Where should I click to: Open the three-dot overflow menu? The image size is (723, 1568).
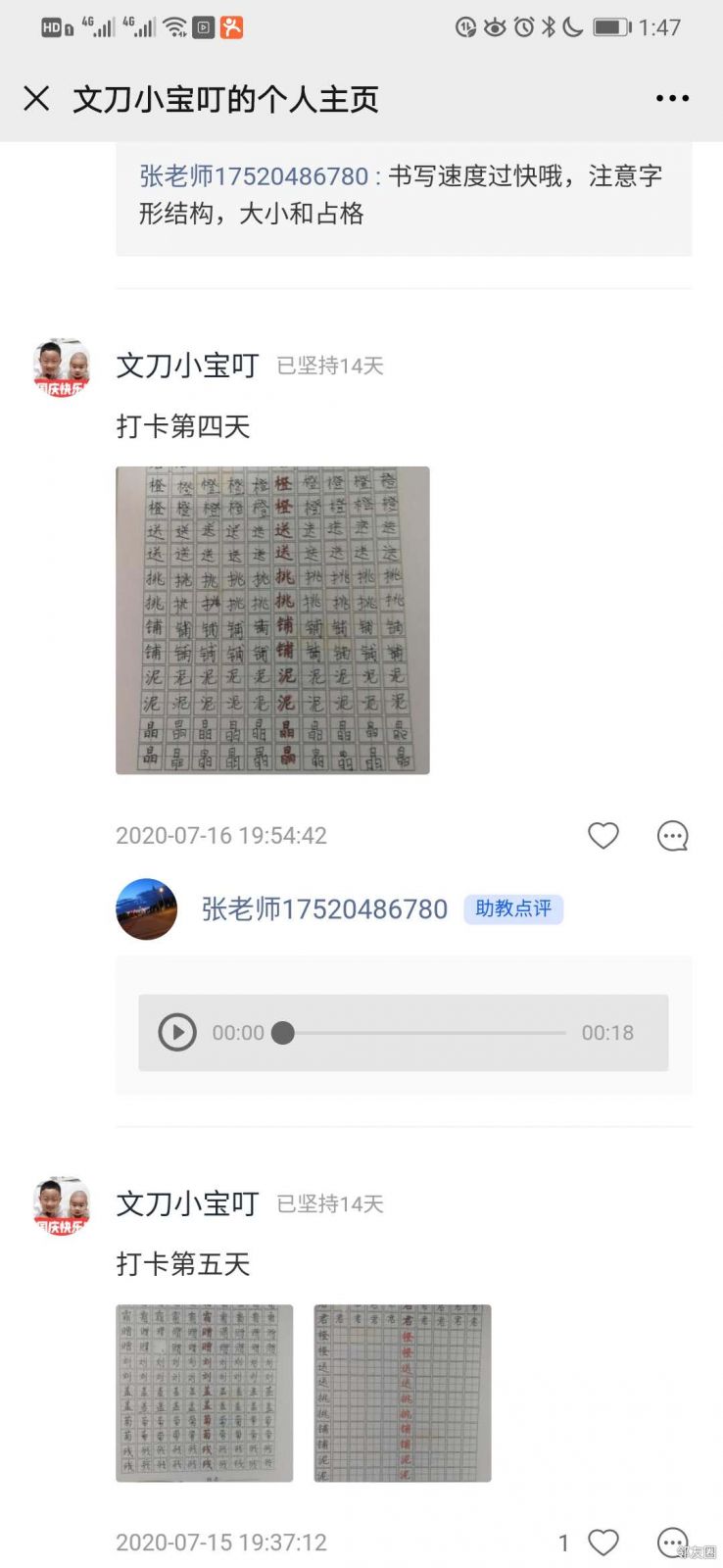[672, 98]
